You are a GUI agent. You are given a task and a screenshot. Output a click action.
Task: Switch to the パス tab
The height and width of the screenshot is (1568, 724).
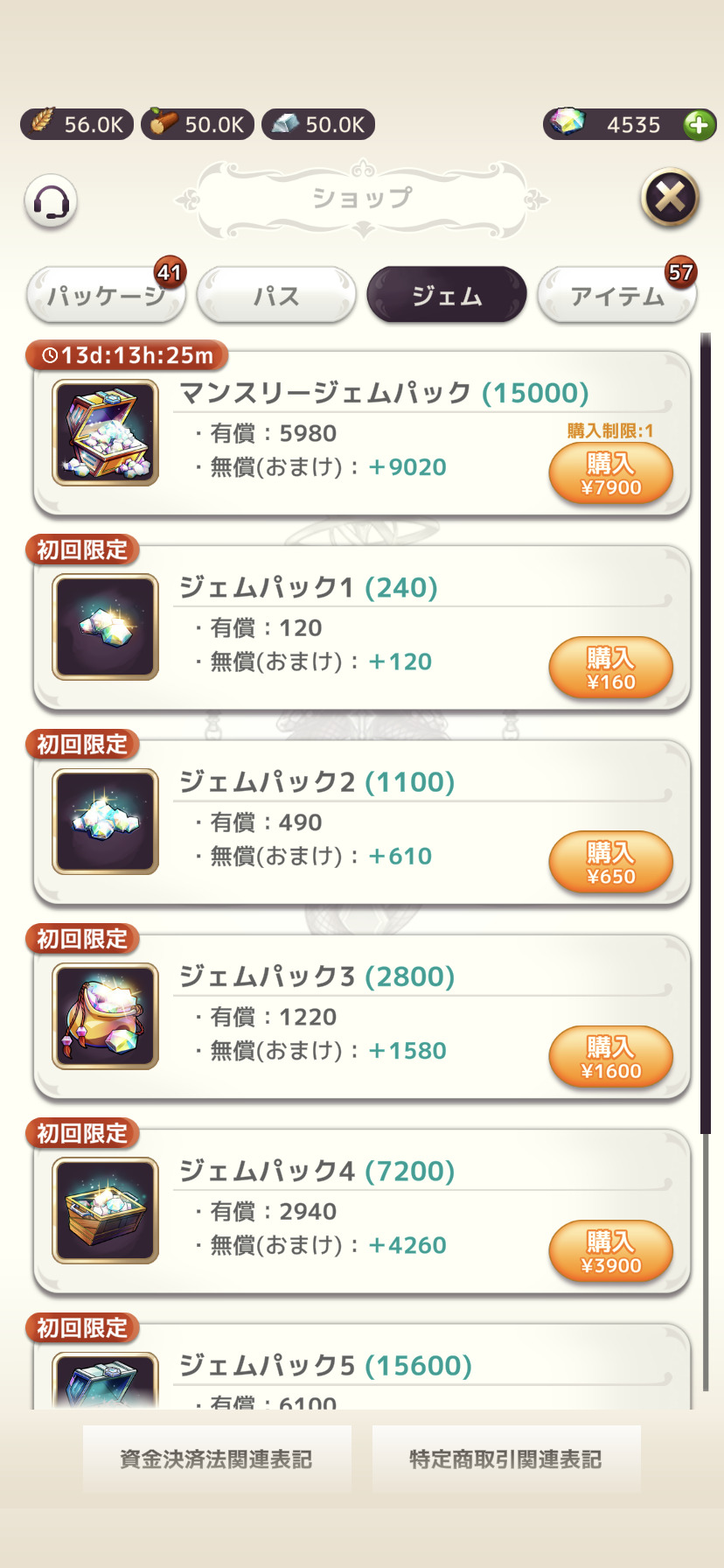pyautogui.click(x=276, y=296)
